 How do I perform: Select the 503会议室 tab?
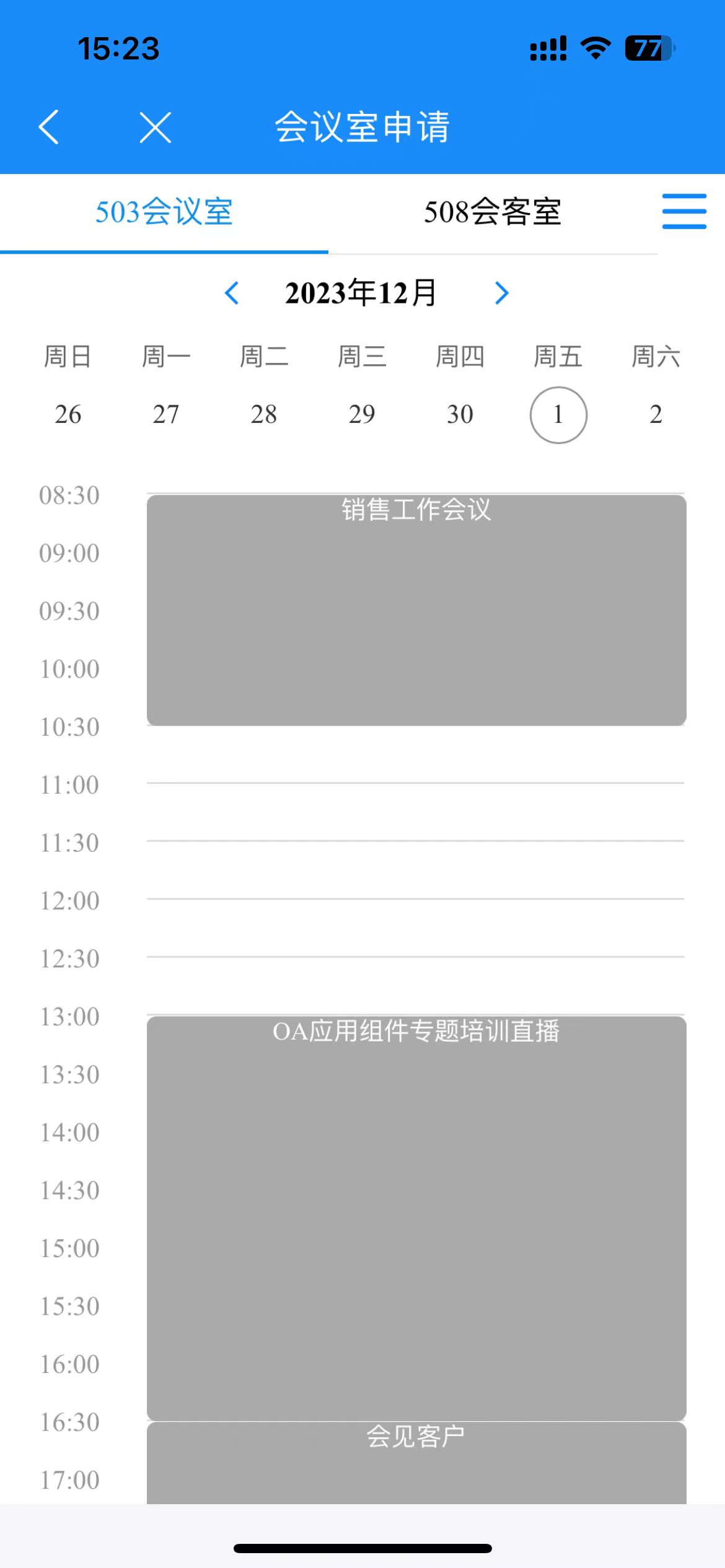point(164,212)
